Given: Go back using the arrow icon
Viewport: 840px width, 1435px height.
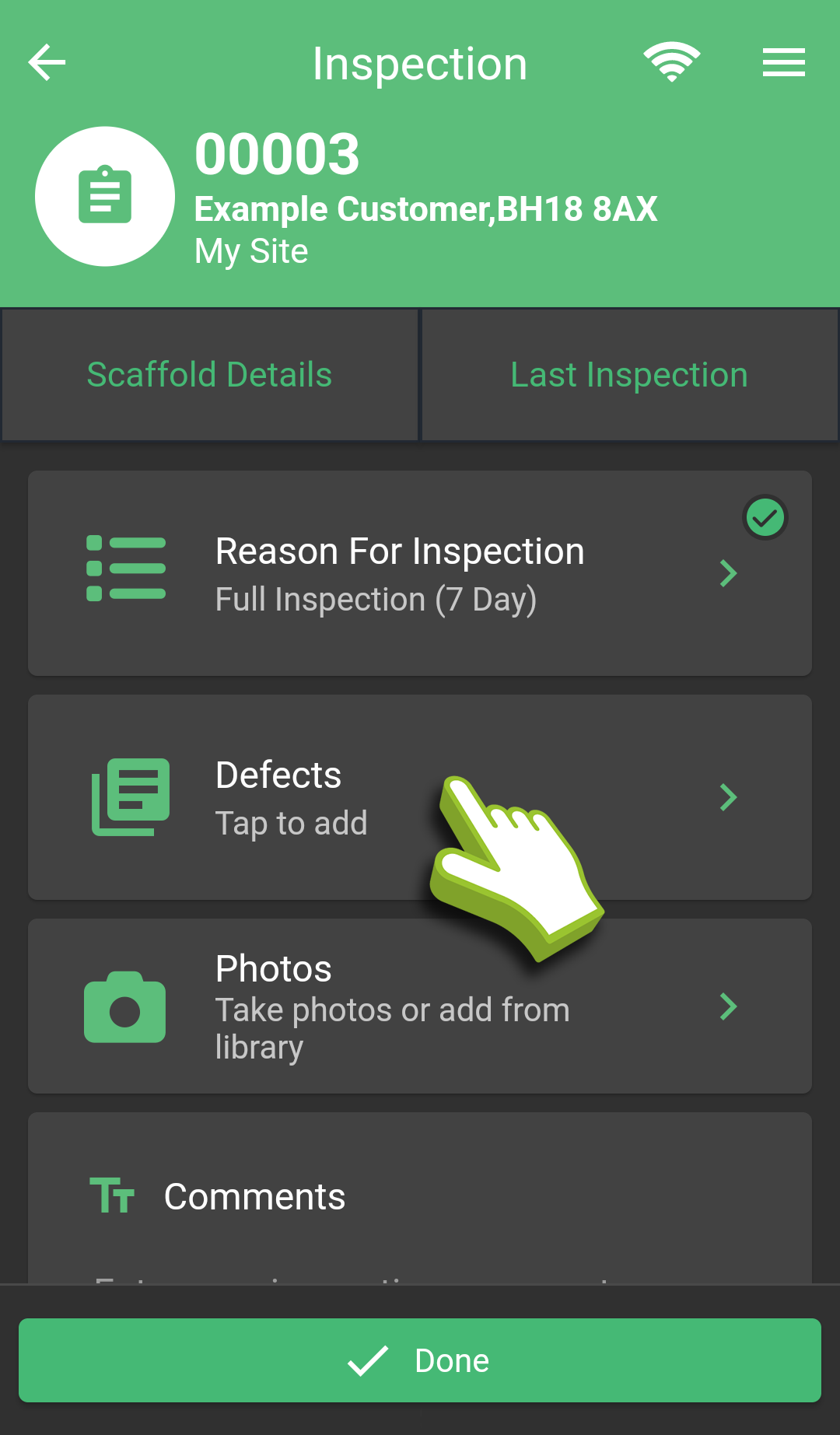Looking at the screenshot, I should coord(47,62).
